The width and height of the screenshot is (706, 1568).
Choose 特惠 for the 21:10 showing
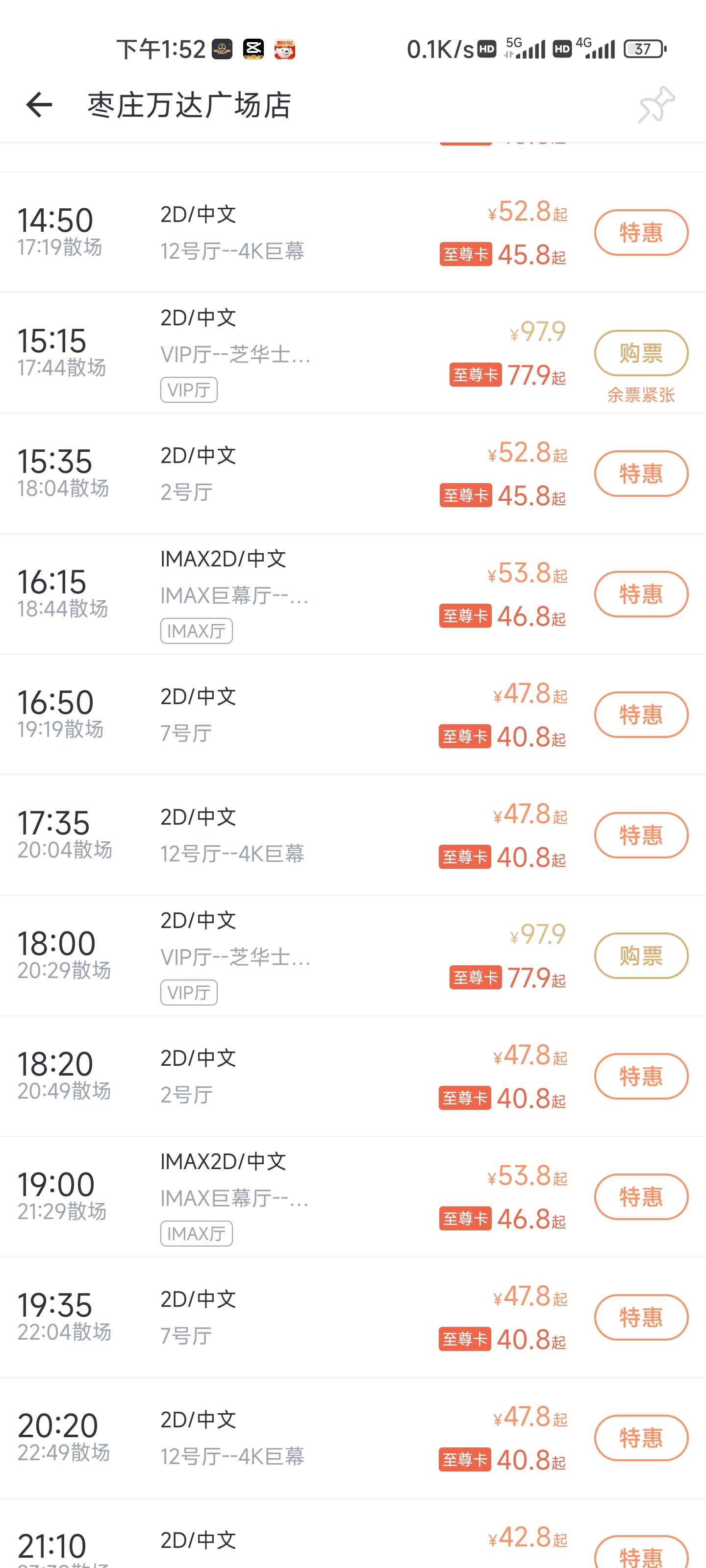[641, 1552]
